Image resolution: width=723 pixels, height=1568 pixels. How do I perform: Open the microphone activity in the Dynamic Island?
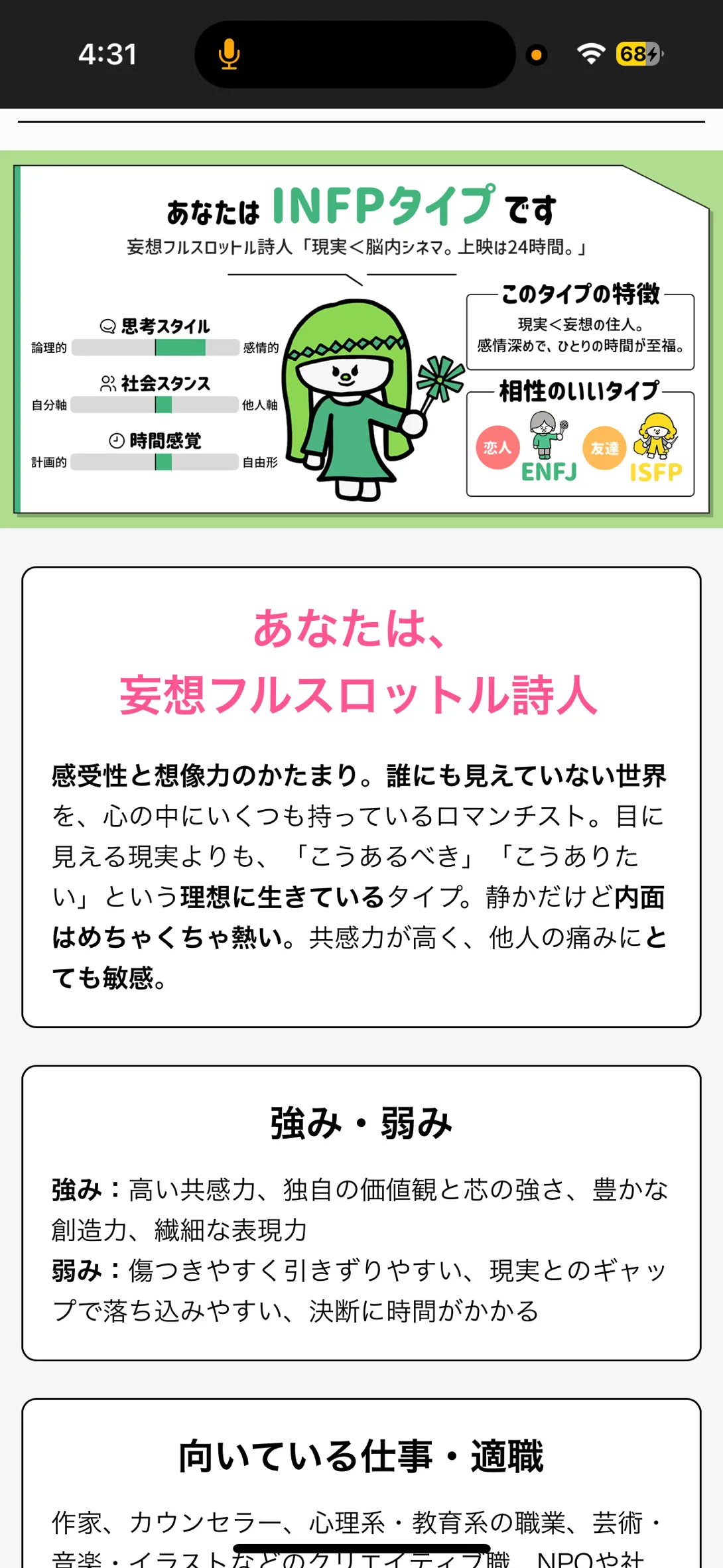[x=229, y=54]
